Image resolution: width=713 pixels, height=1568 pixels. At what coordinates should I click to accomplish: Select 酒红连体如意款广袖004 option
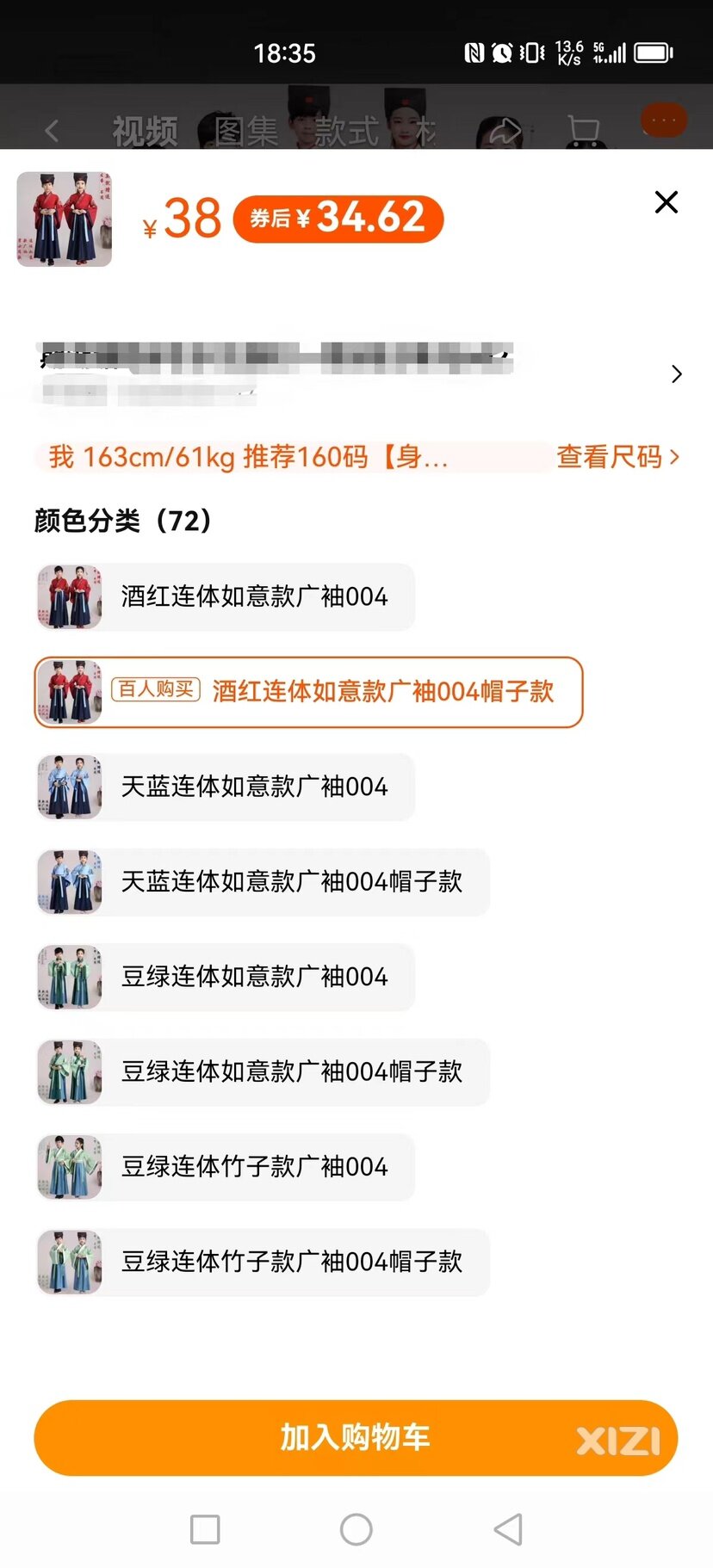click(x=225, y=597)
